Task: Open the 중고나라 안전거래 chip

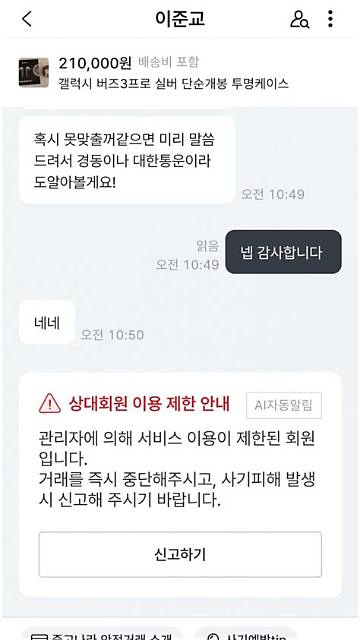Action: click(101, 633)
